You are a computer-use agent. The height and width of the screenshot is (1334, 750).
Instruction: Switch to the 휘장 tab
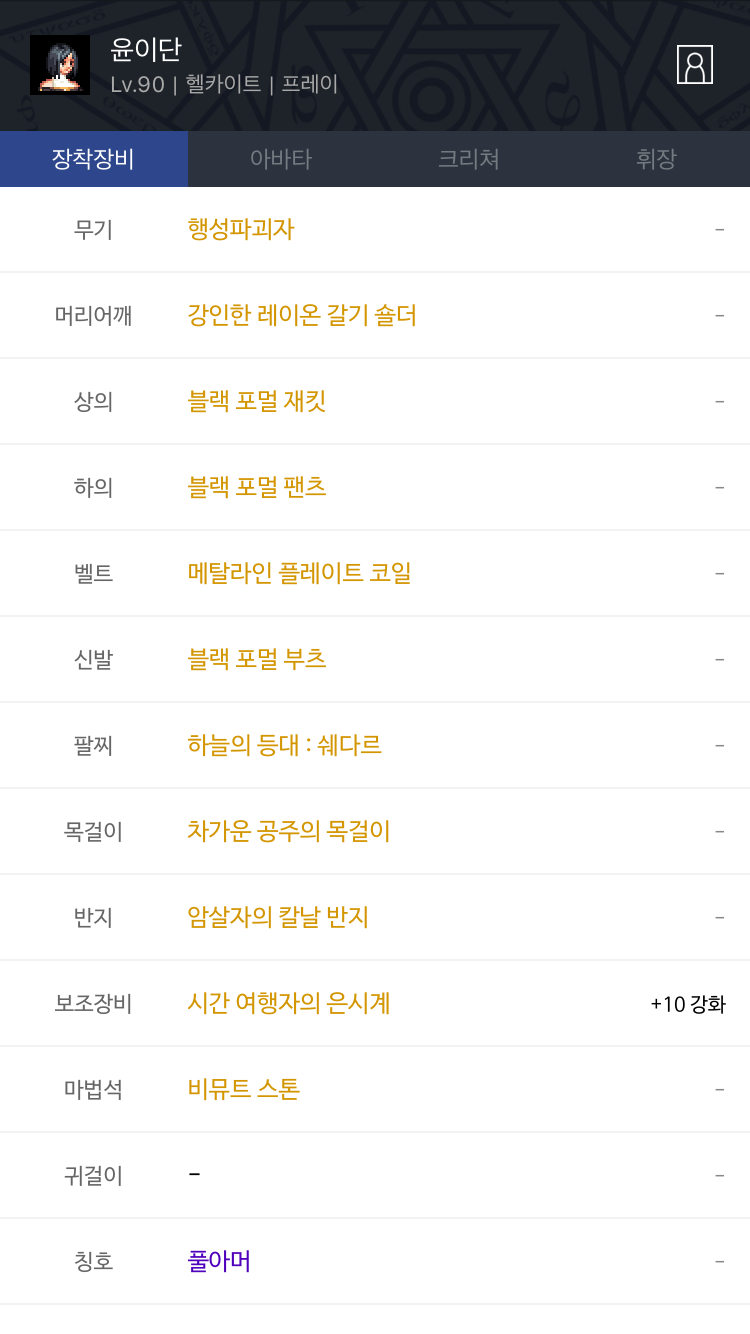(656, 159)
